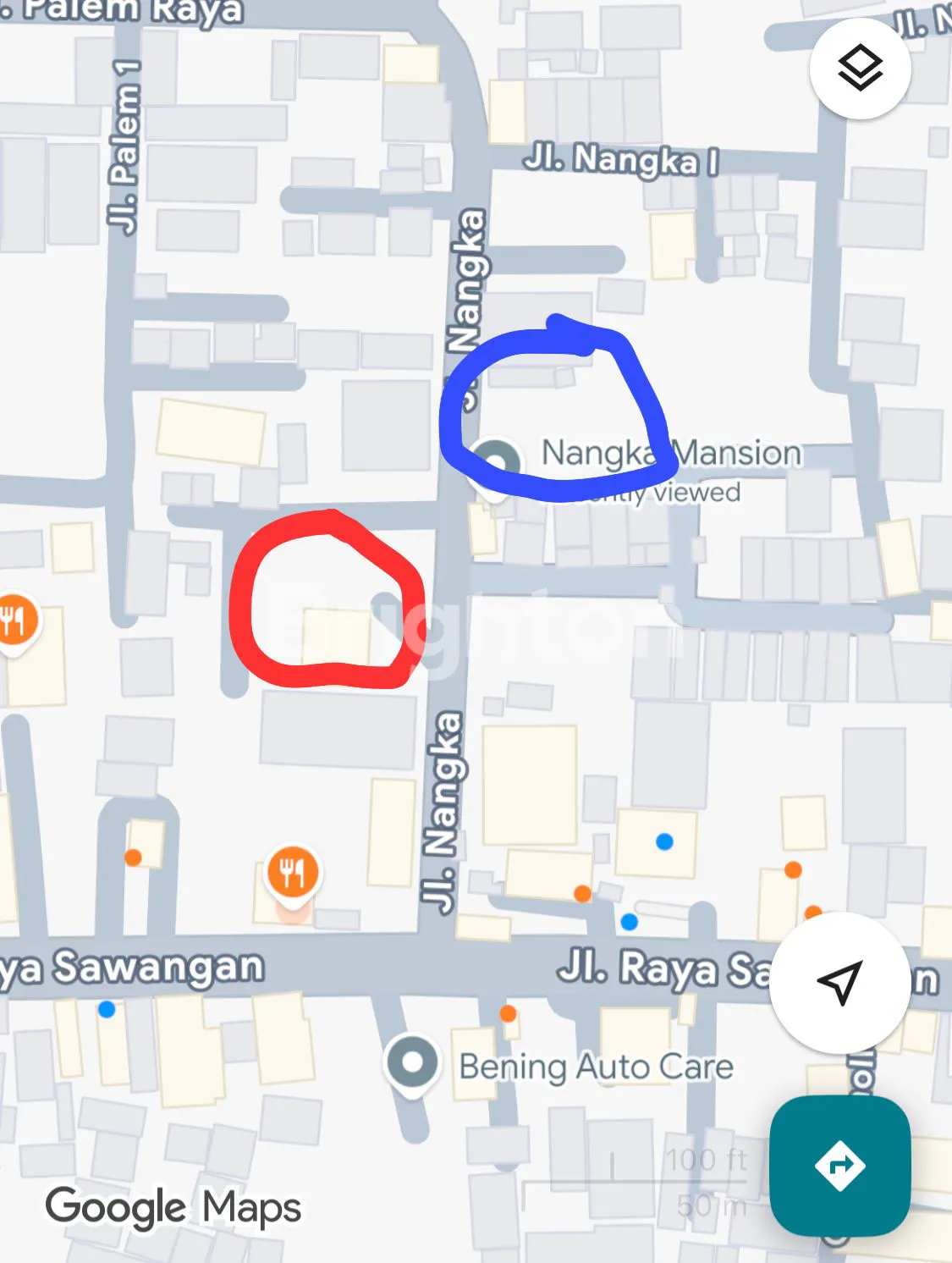Select the Nangka Mansion pin

click(496, 464)
